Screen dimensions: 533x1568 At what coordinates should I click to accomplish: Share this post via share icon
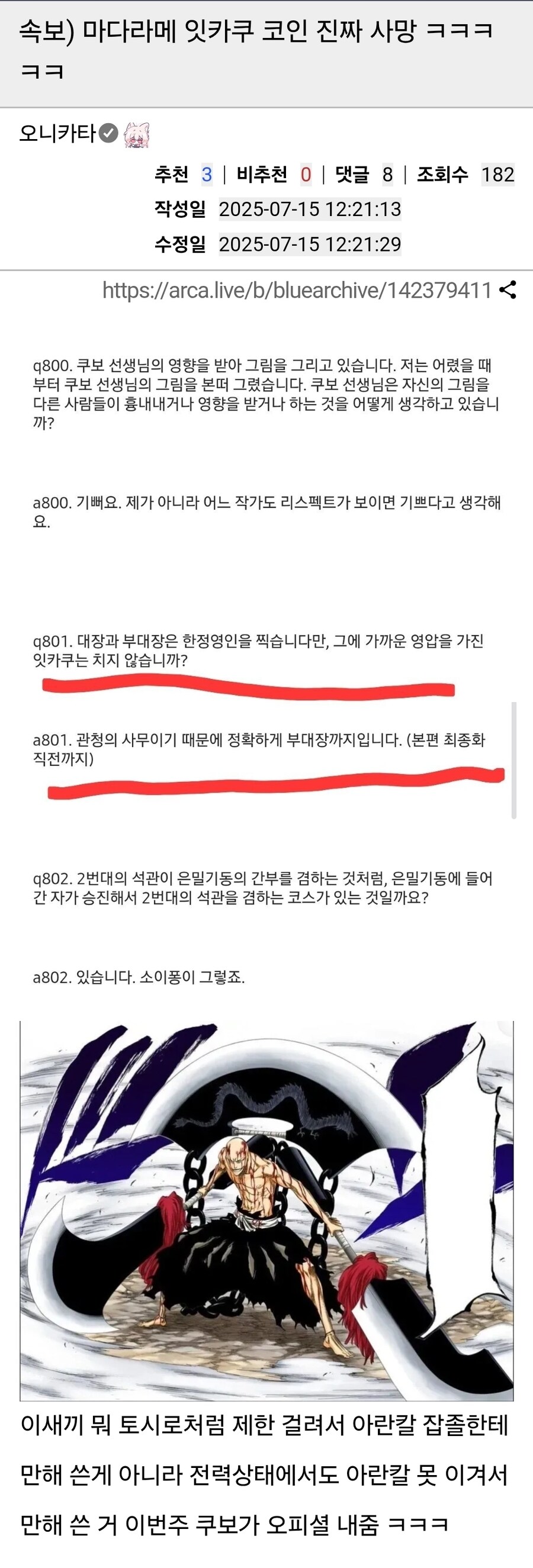[x=508, y=291]
